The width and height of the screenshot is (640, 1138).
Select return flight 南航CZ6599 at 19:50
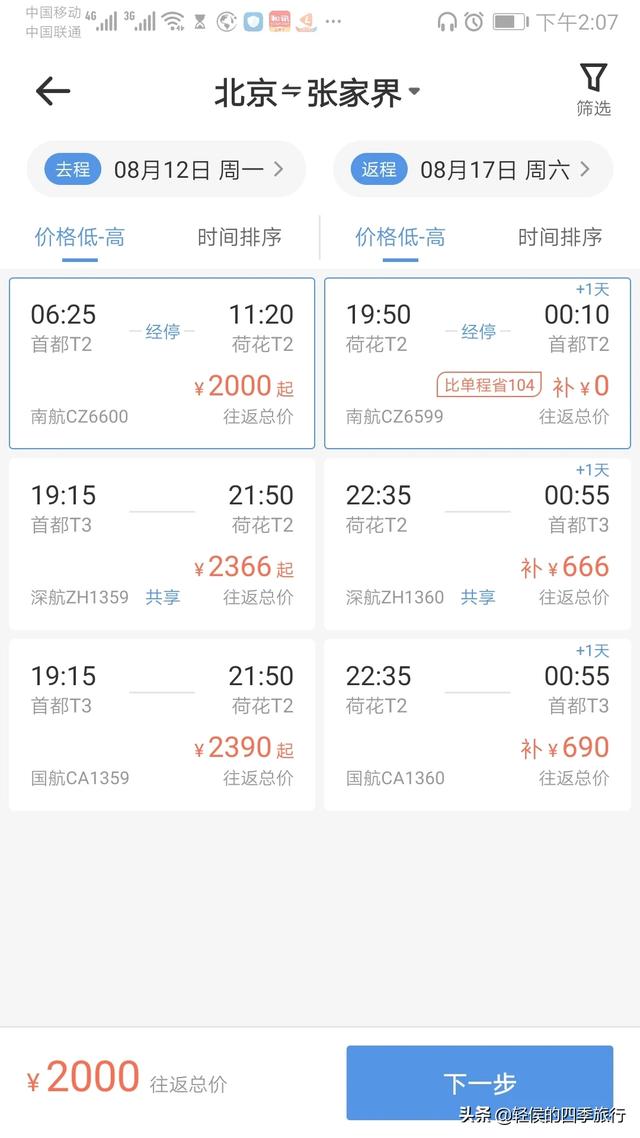click(x=477, y=363)
